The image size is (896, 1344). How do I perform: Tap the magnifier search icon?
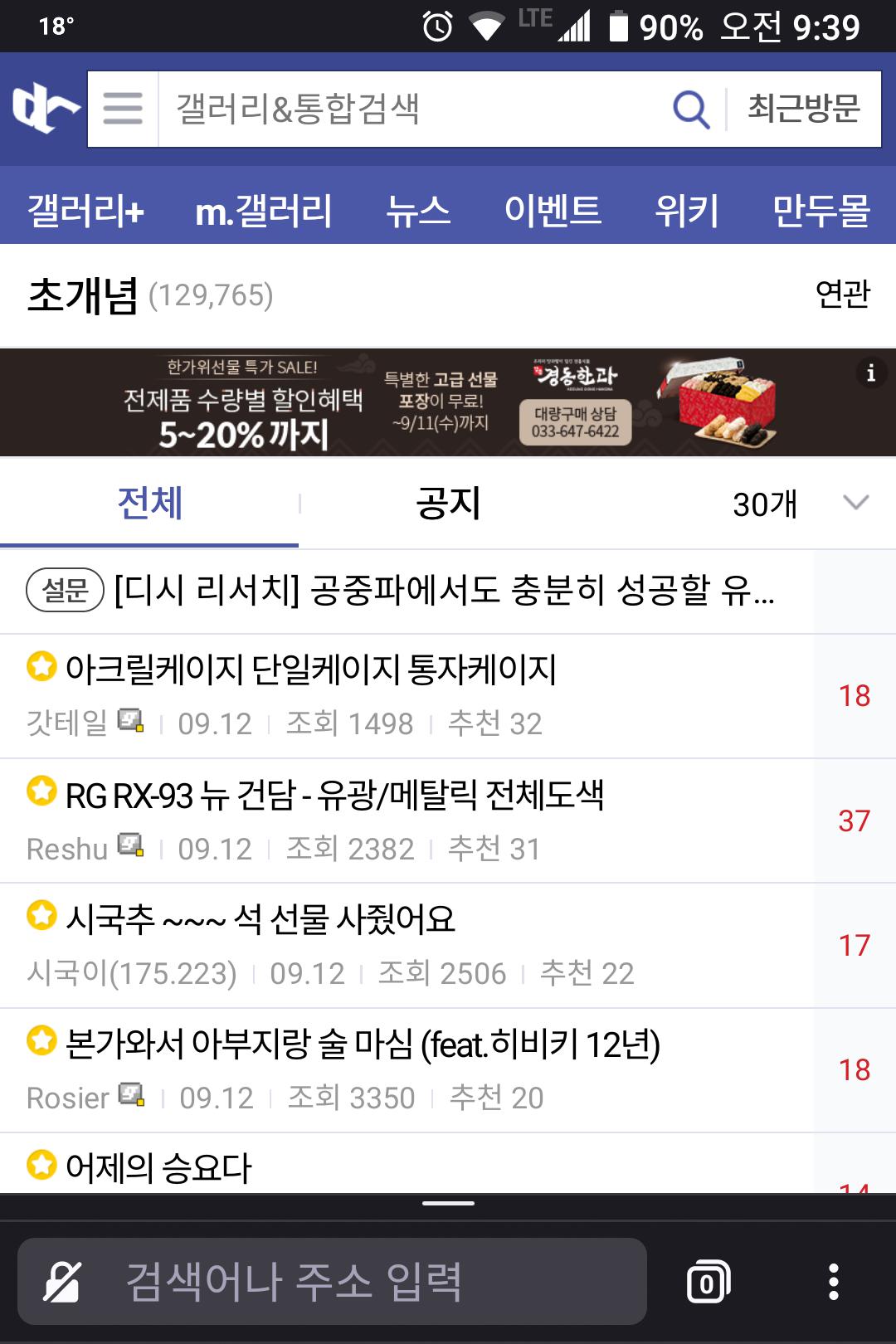coord(690,109)
